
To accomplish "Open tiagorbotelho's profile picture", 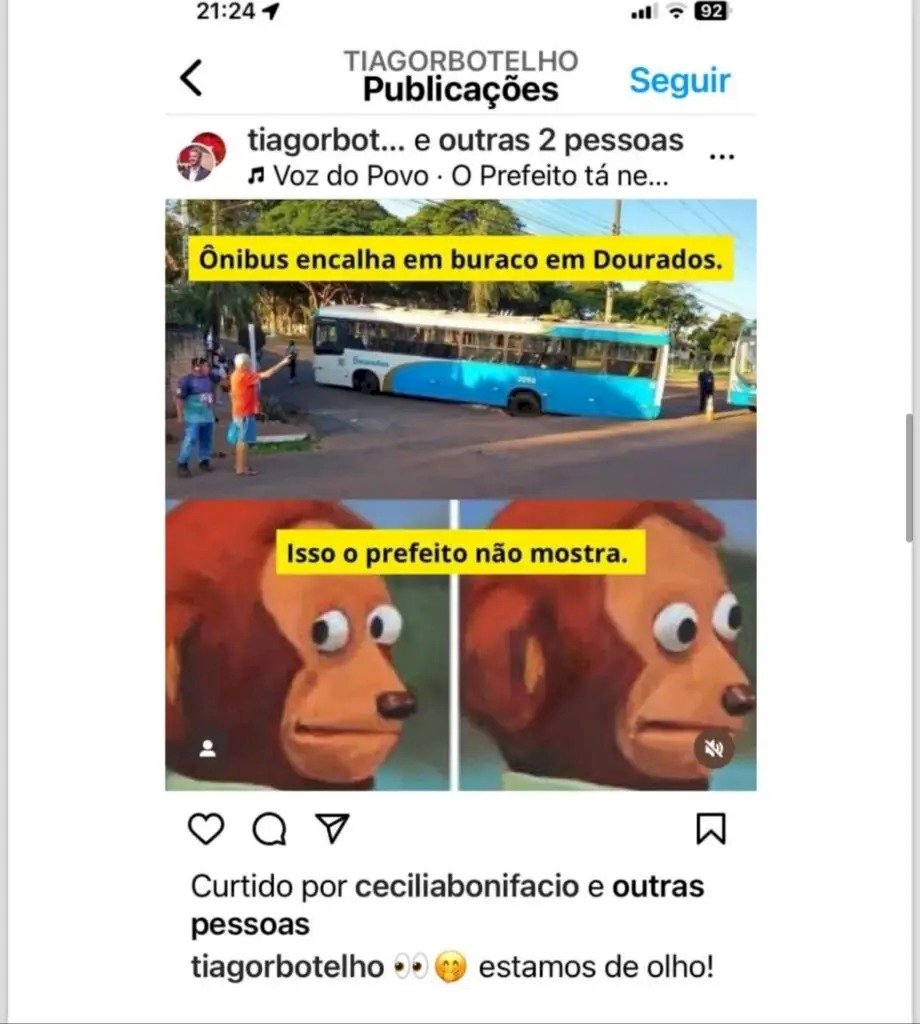I will tap(201, 157).
